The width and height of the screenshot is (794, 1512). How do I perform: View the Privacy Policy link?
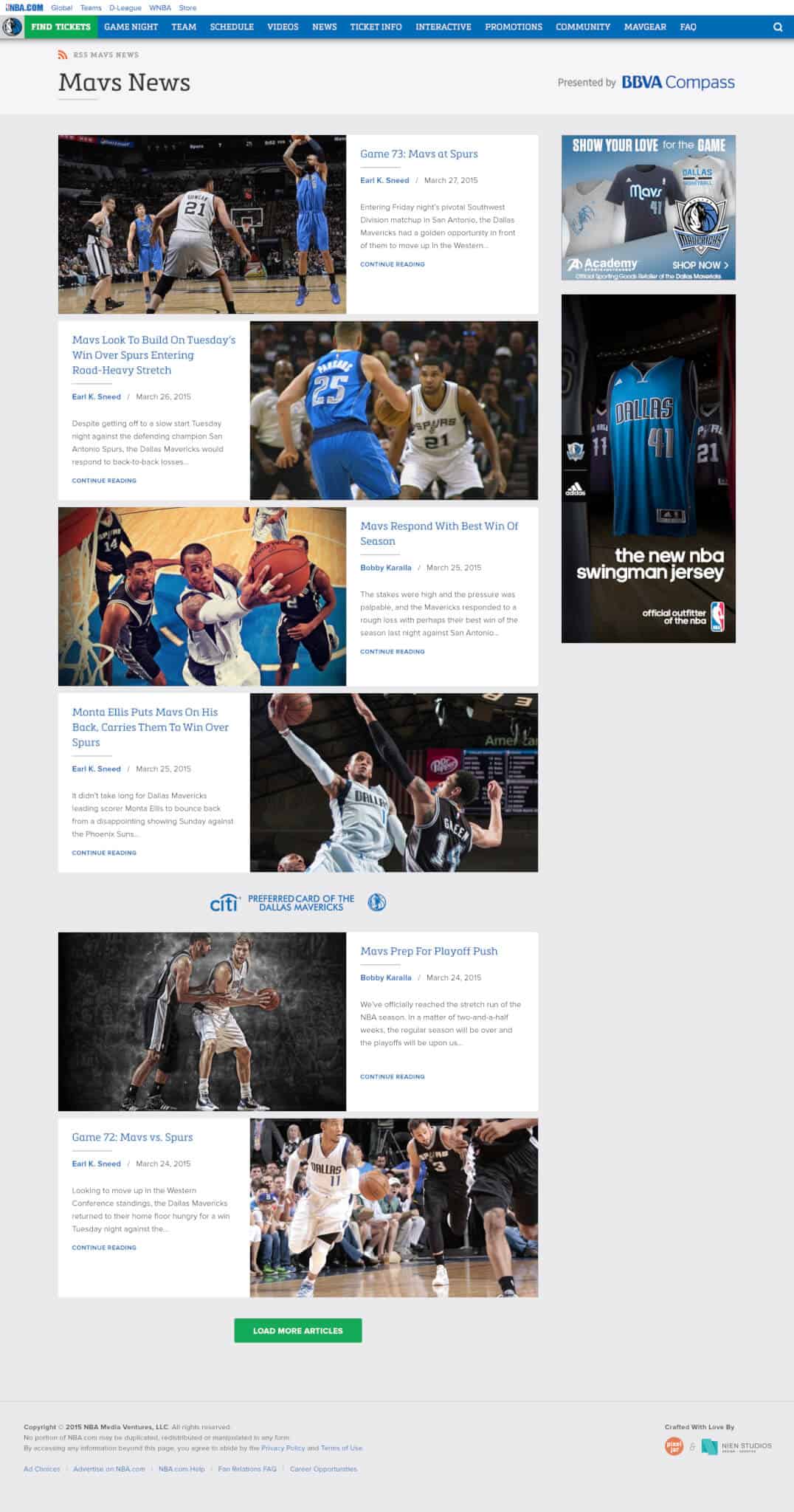coord(283,1448)
